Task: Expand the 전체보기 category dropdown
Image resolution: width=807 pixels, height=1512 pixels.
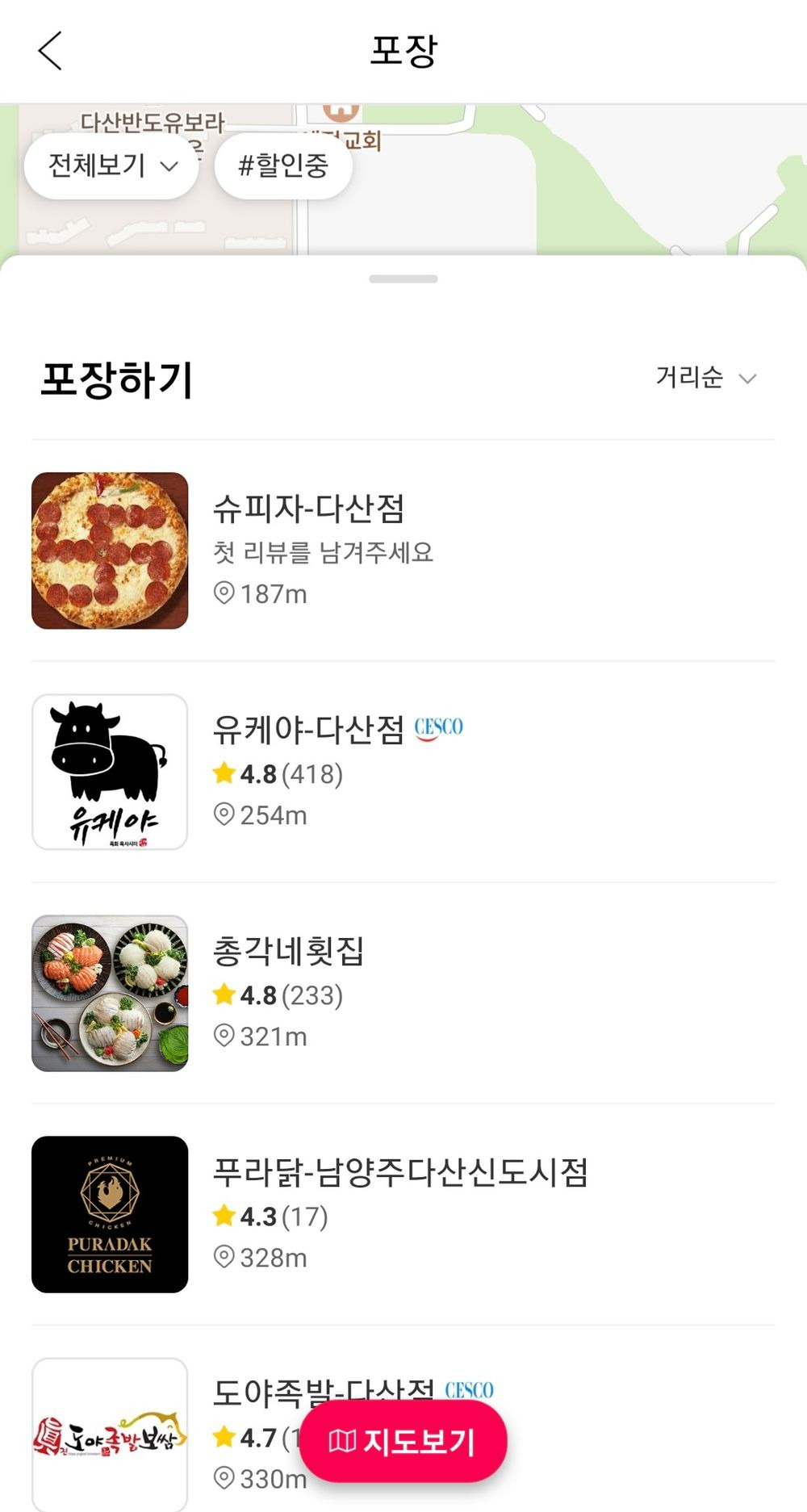Action: point(111,166)
